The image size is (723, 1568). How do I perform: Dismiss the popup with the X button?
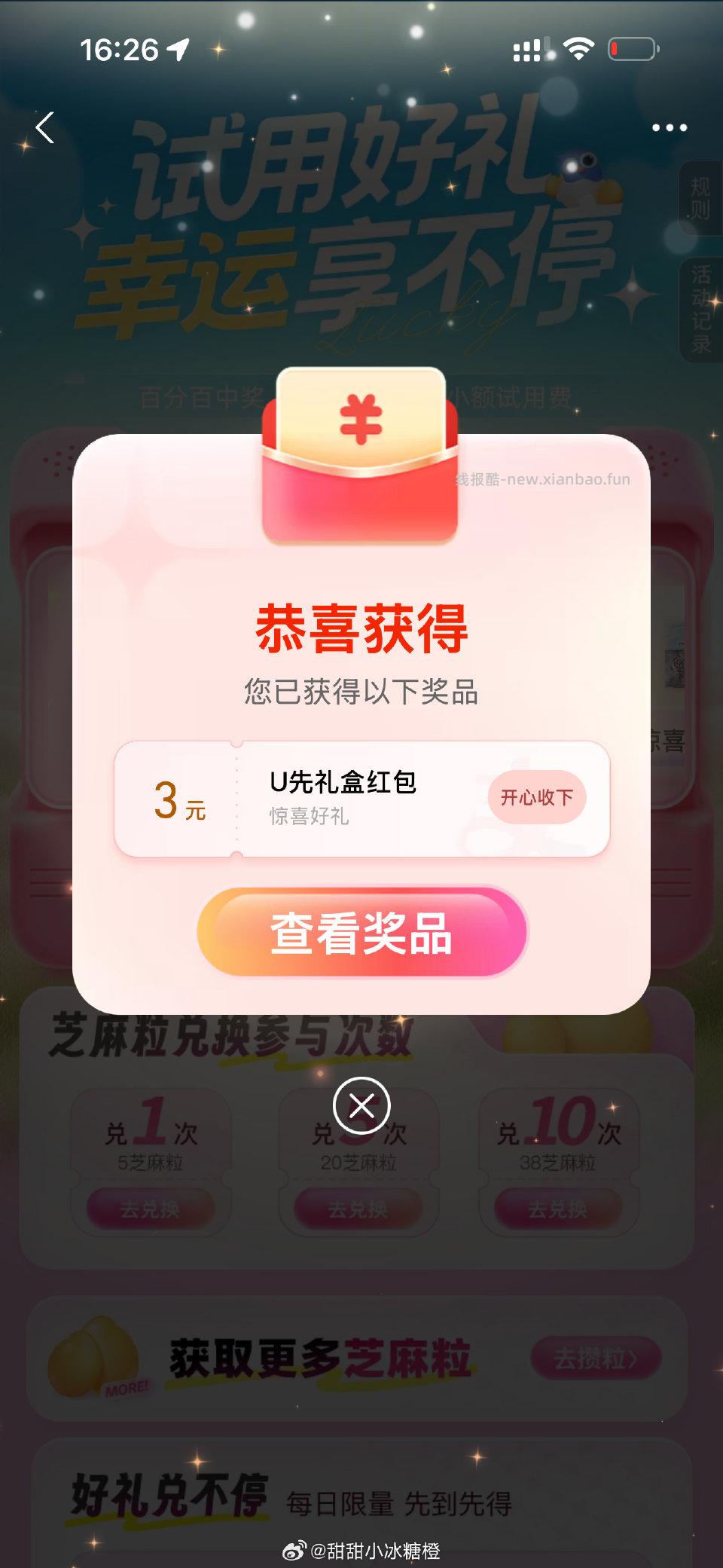pos(361,1104)
